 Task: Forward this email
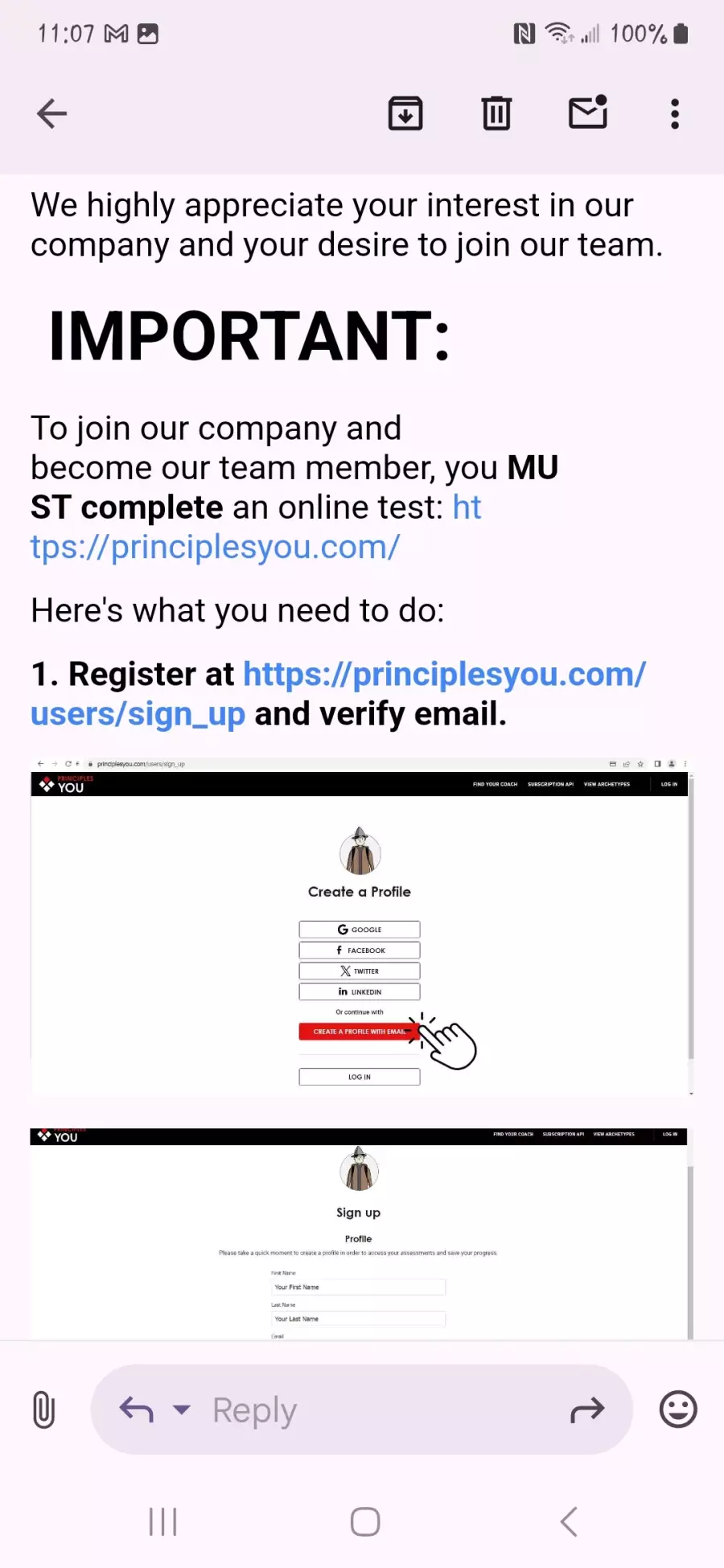(x=587, y=1410)
